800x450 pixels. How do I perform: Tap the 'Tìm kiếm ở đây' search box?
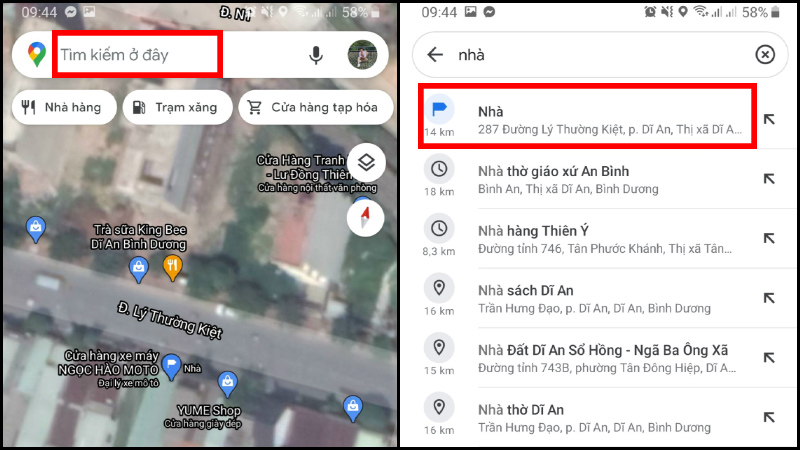pyautogui.click(x=135, y=55)
